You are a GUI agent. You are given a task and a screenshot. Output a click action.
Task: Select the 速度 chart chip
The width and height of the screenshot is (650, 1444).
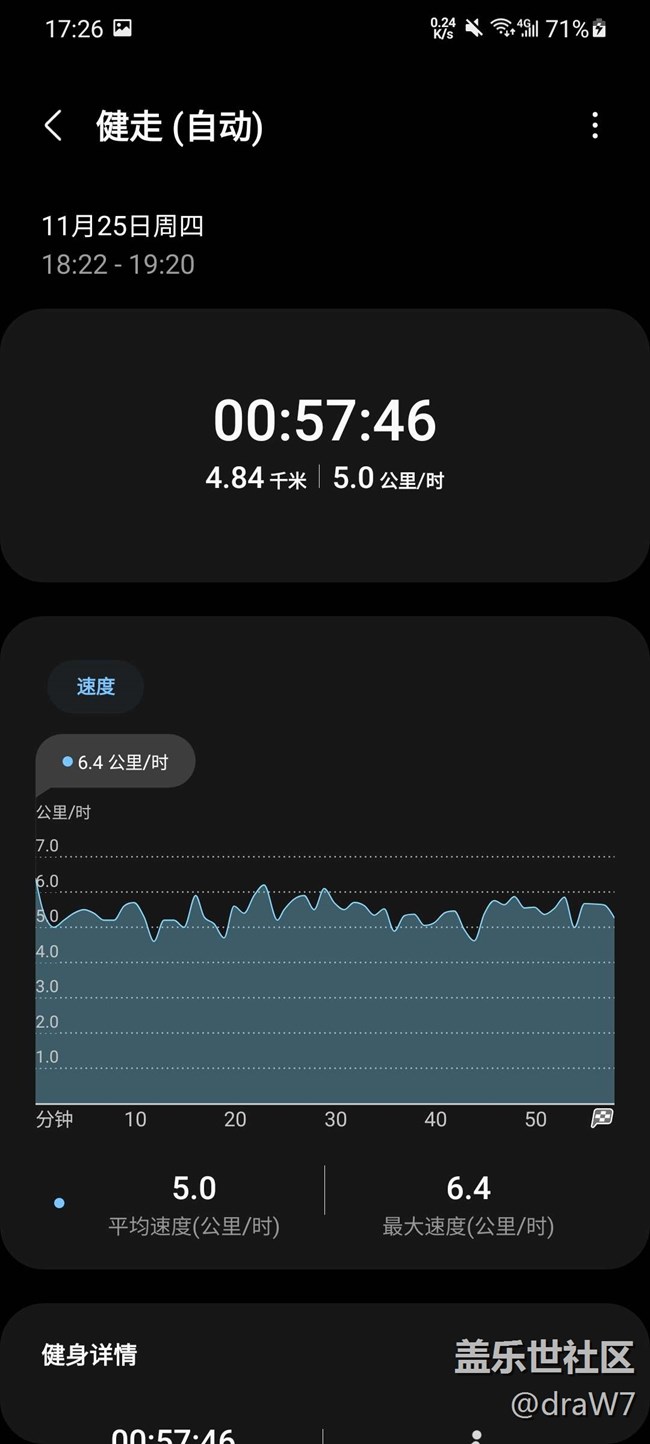coord(96,686)
